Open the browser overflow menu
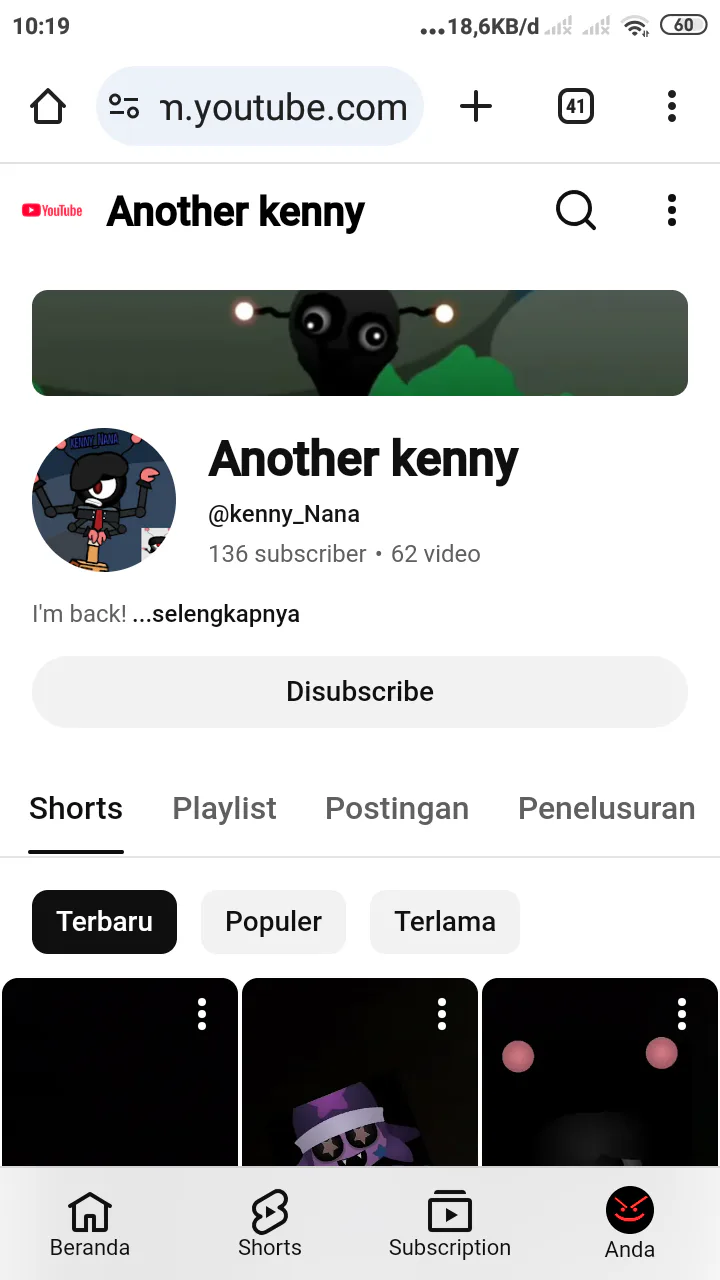720x1280 pixels. pyautogui.click(x=672, y=106)
